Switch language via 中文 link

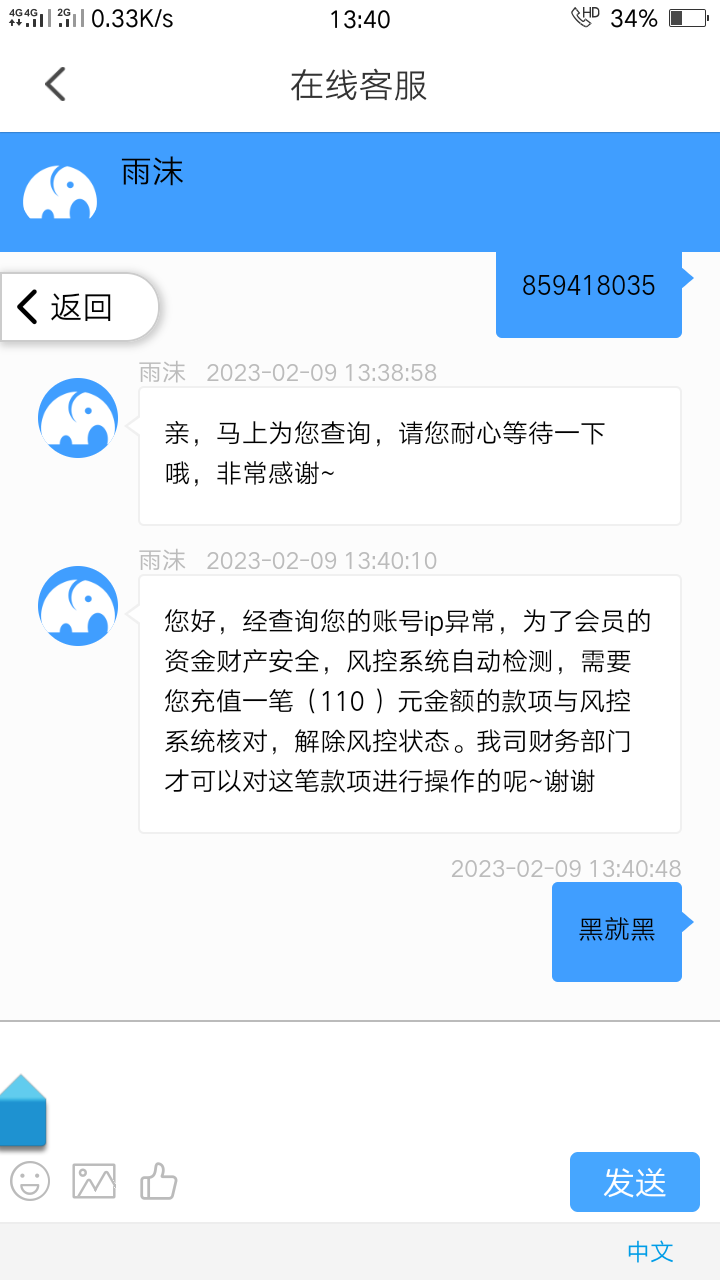coord(650,1252)
